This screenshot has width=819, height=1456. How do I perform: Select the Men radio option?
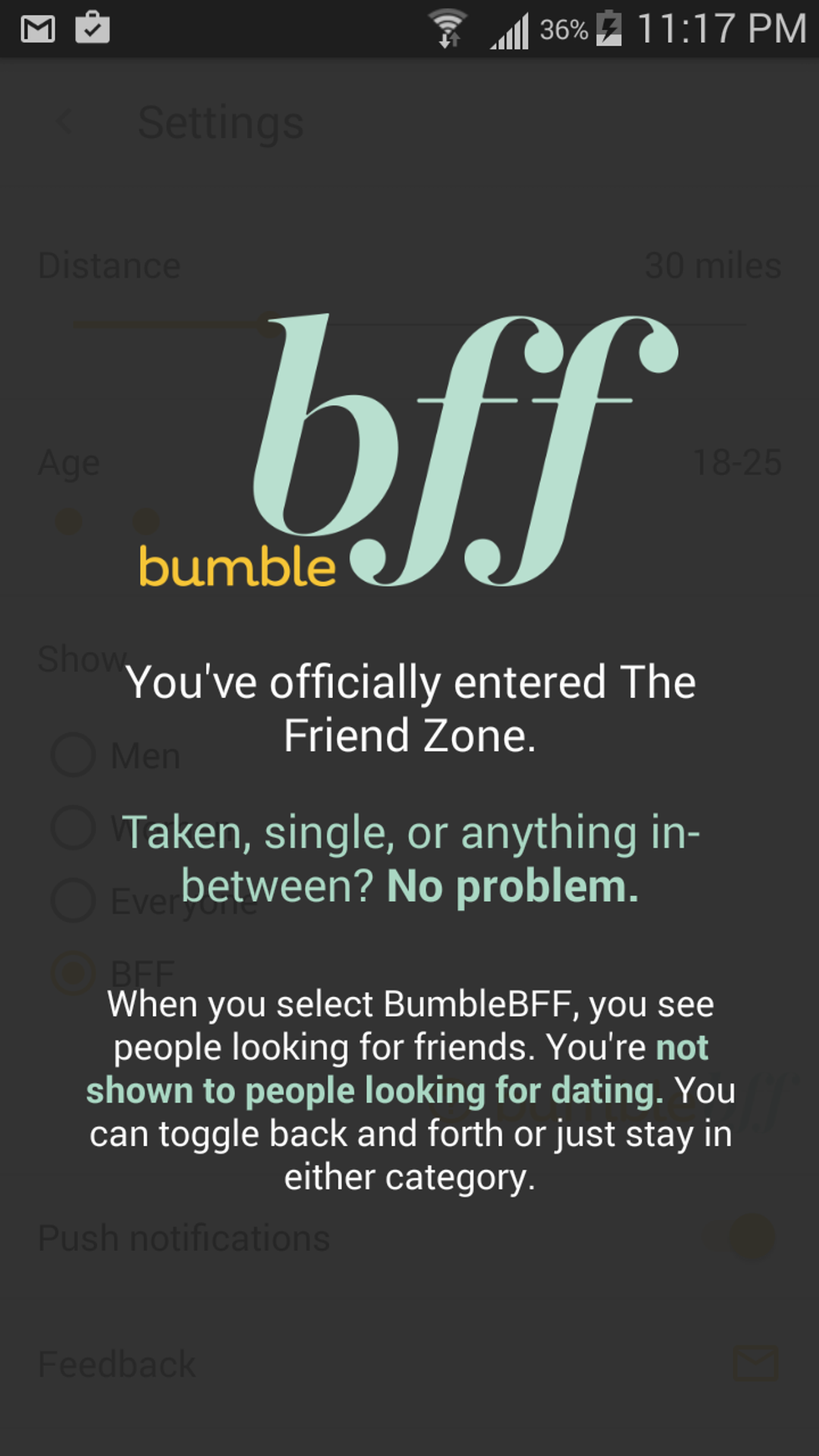(x=74, y=755)
